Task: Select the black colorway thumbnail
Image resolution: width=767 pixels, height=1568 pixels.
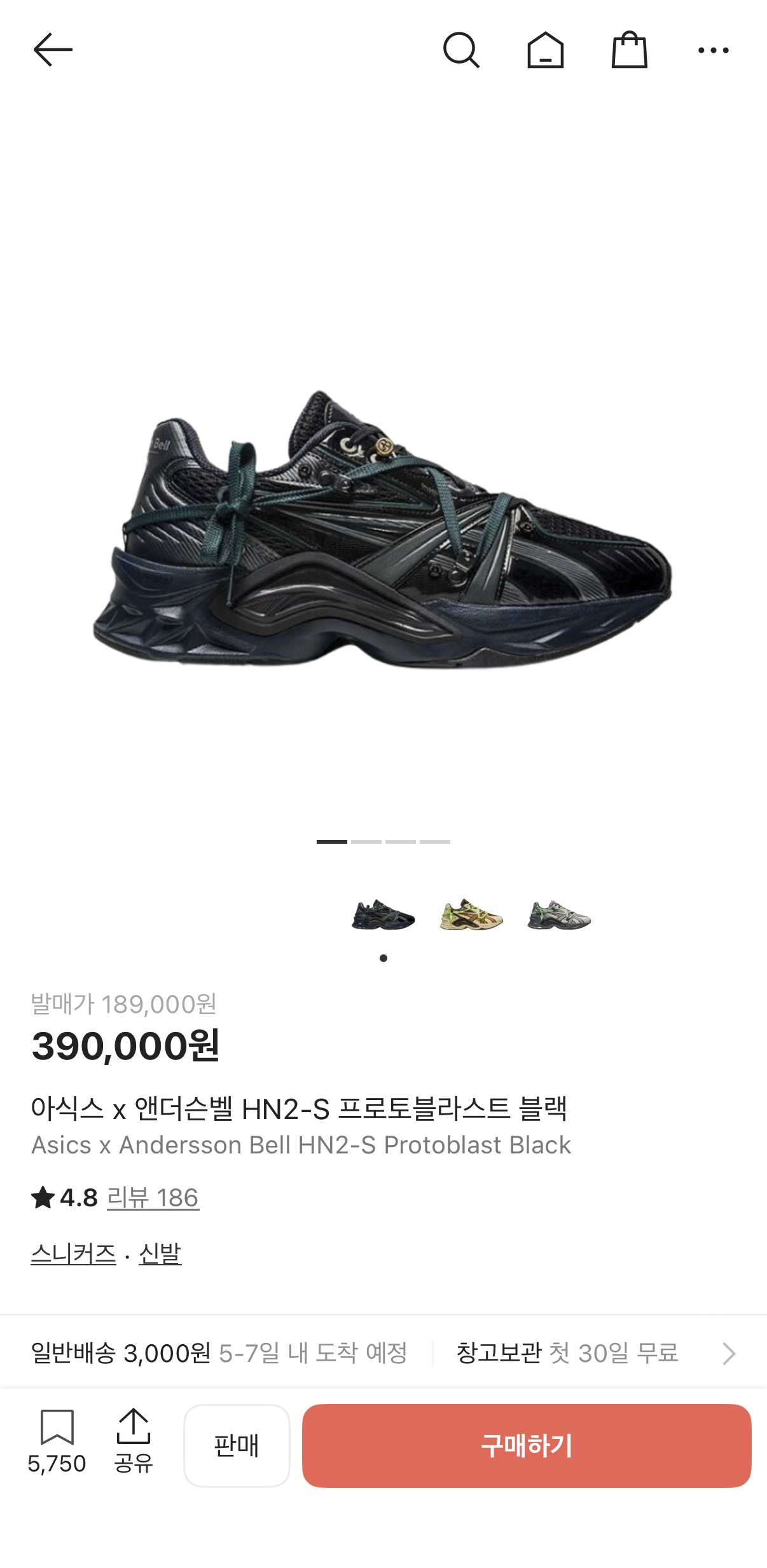Action: click(383, 916)
